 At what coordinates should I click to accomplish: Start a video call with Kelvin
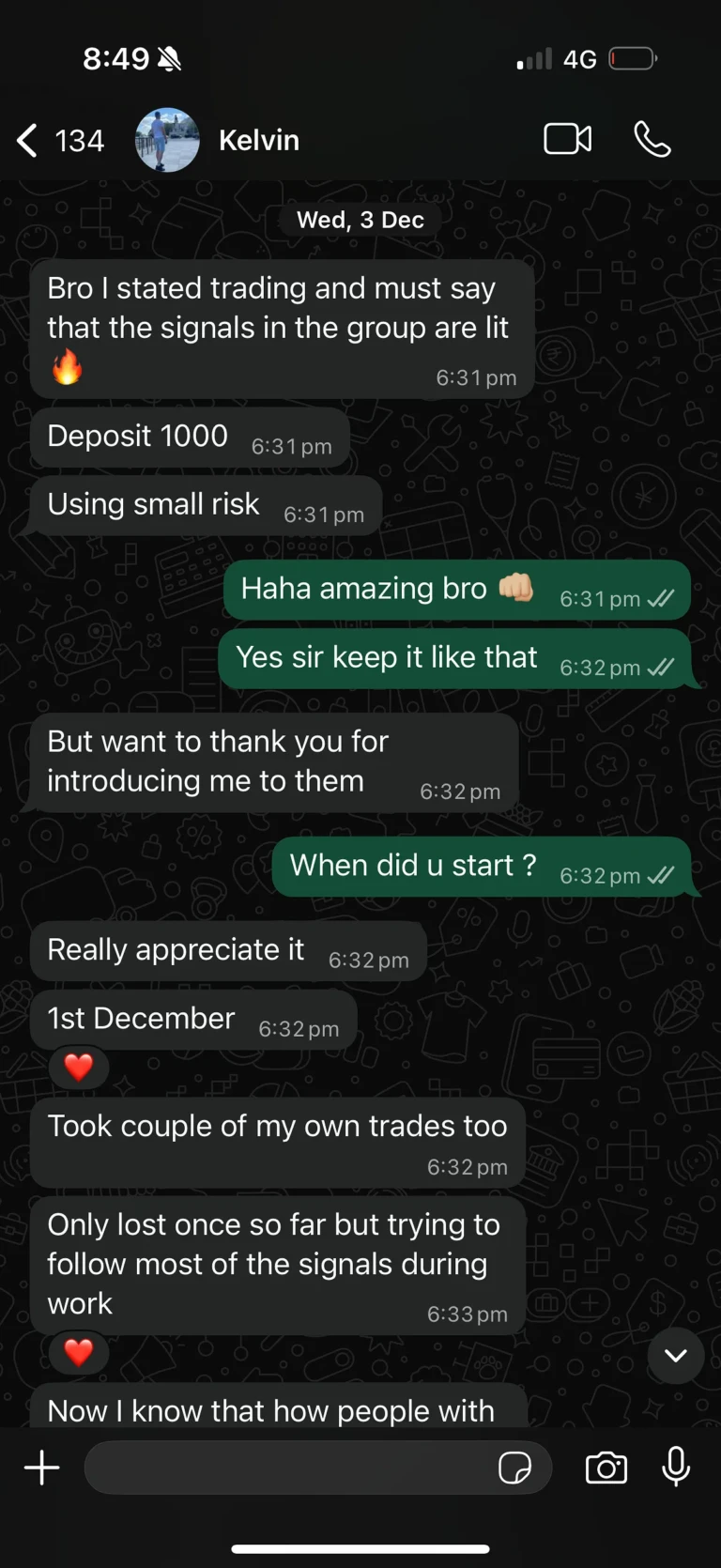568,140
